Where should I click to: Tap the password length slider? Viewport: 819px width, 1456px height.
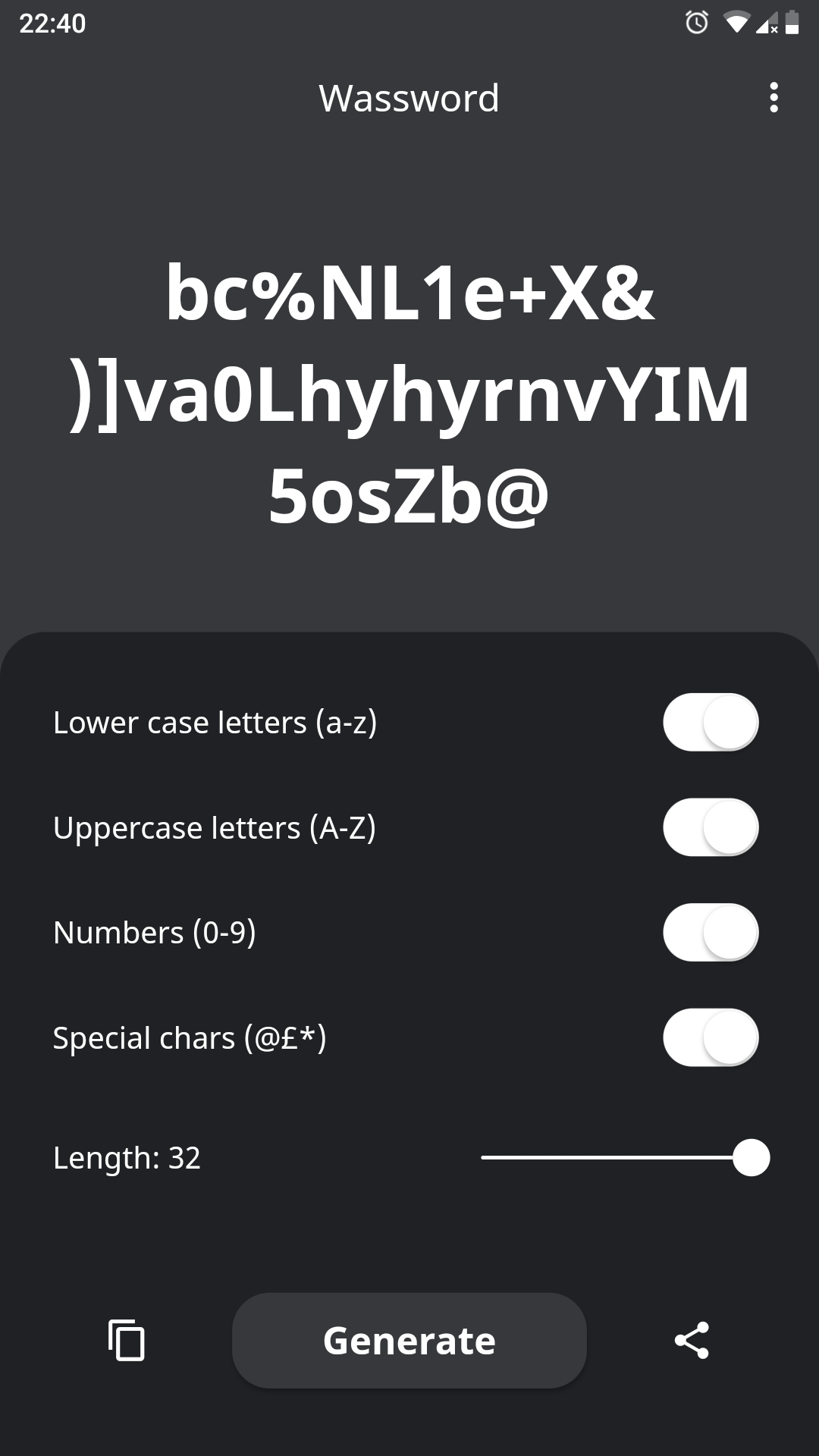(x=626, y=1157)
